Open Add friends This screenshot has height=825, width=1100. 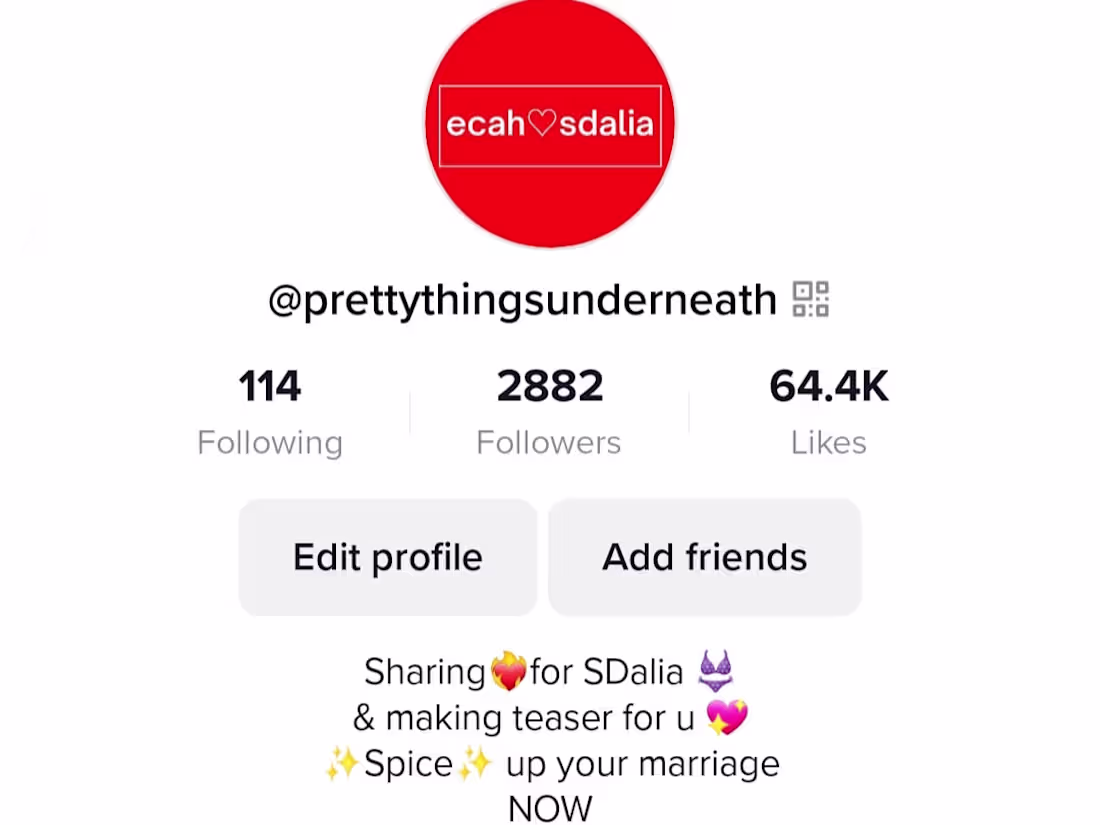tap(704, 557)
